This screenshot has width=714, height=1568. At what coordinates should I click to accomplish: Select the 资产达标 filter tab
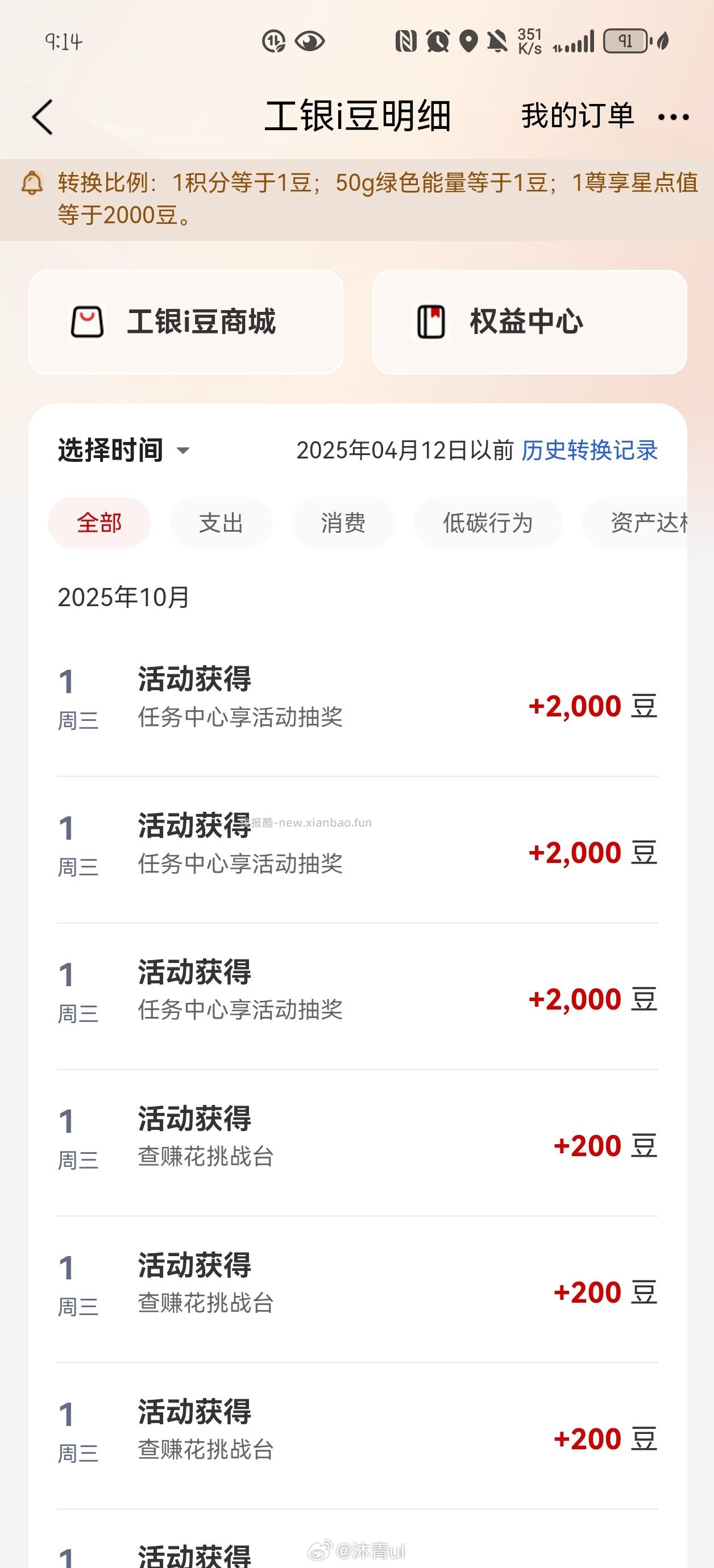[649, 522]
